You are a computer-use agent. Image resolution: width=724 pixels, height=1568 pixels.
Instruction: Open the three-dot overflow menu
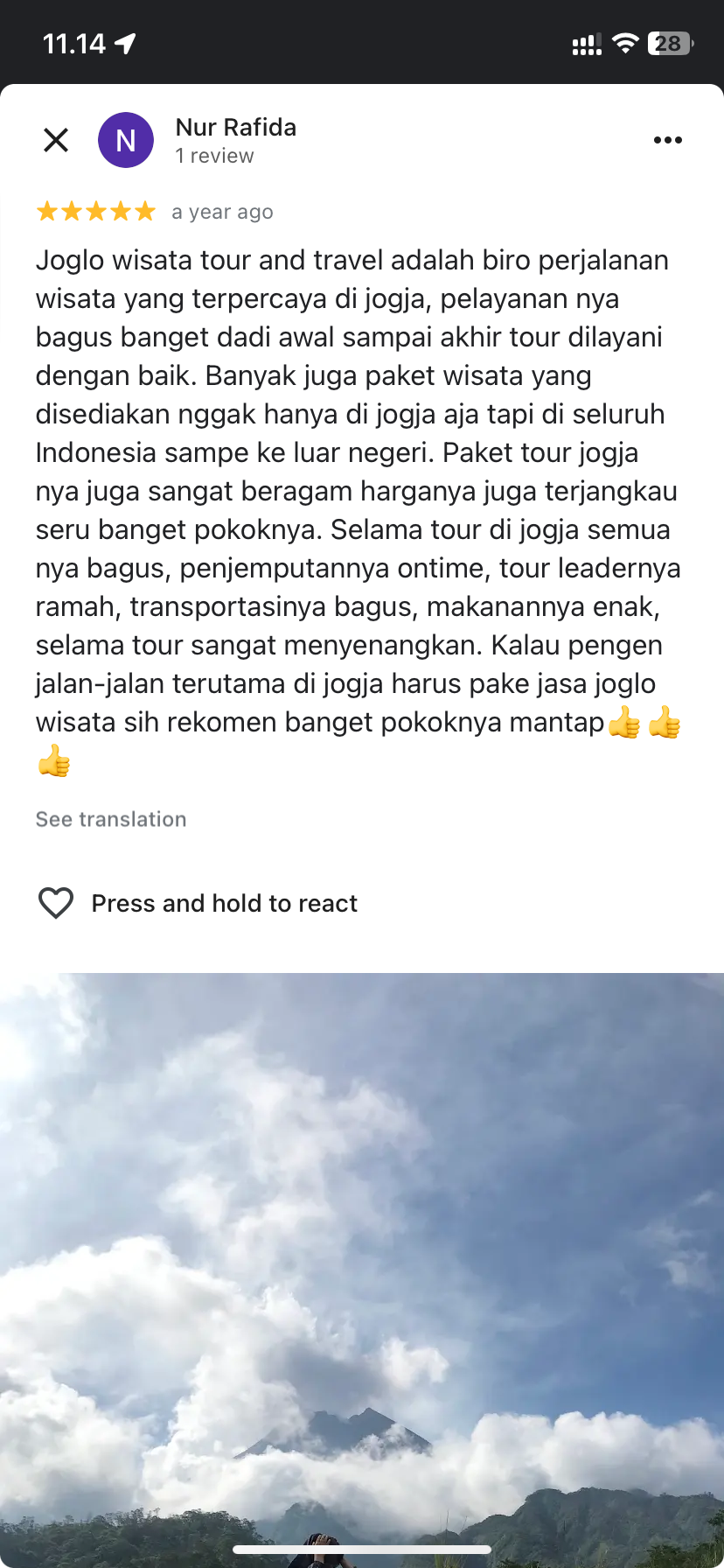[x=667, y=140]
